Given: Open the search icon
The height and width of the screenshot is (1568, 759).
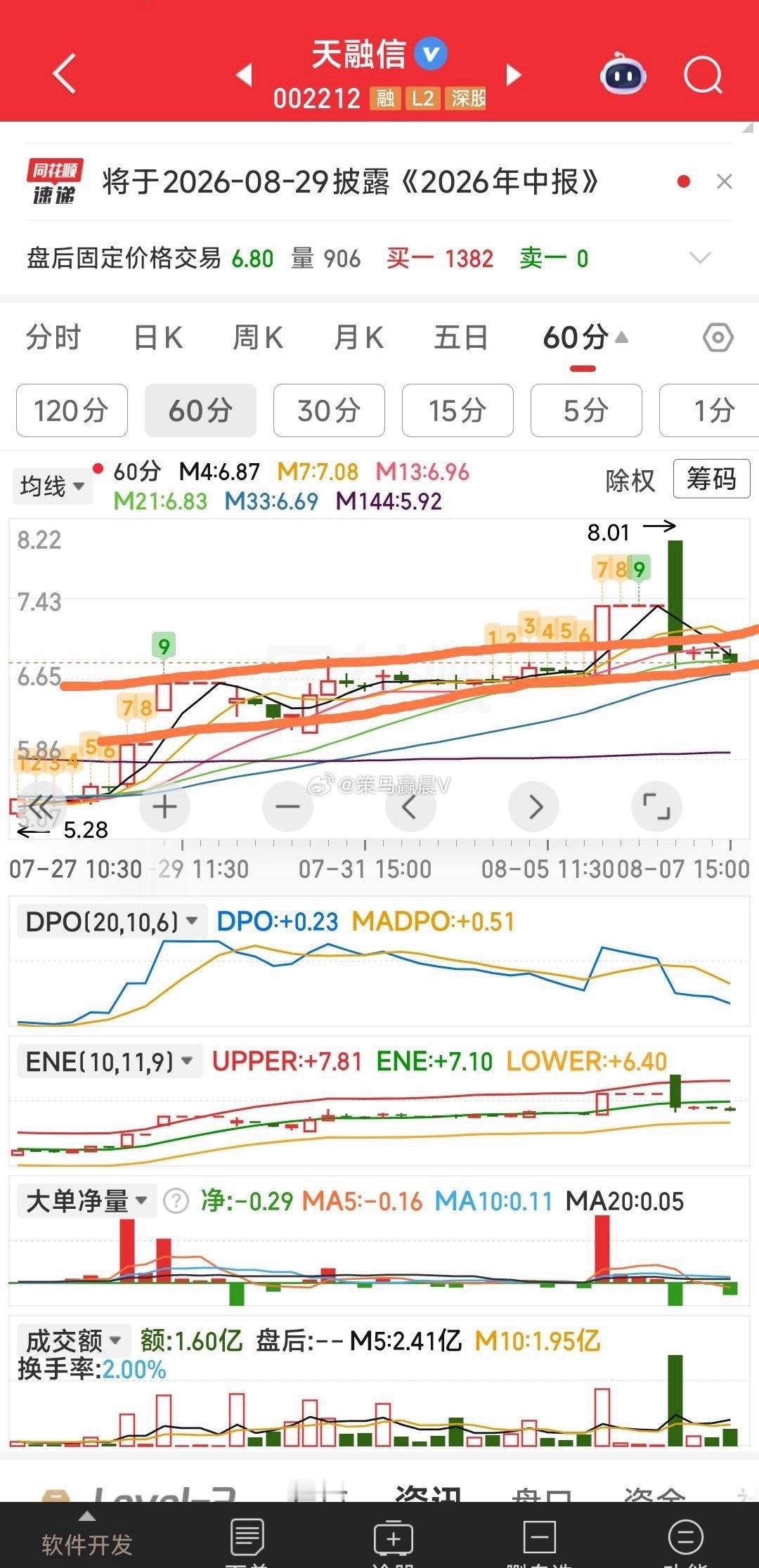Looking at the screenshot, I should click(703, 74).
